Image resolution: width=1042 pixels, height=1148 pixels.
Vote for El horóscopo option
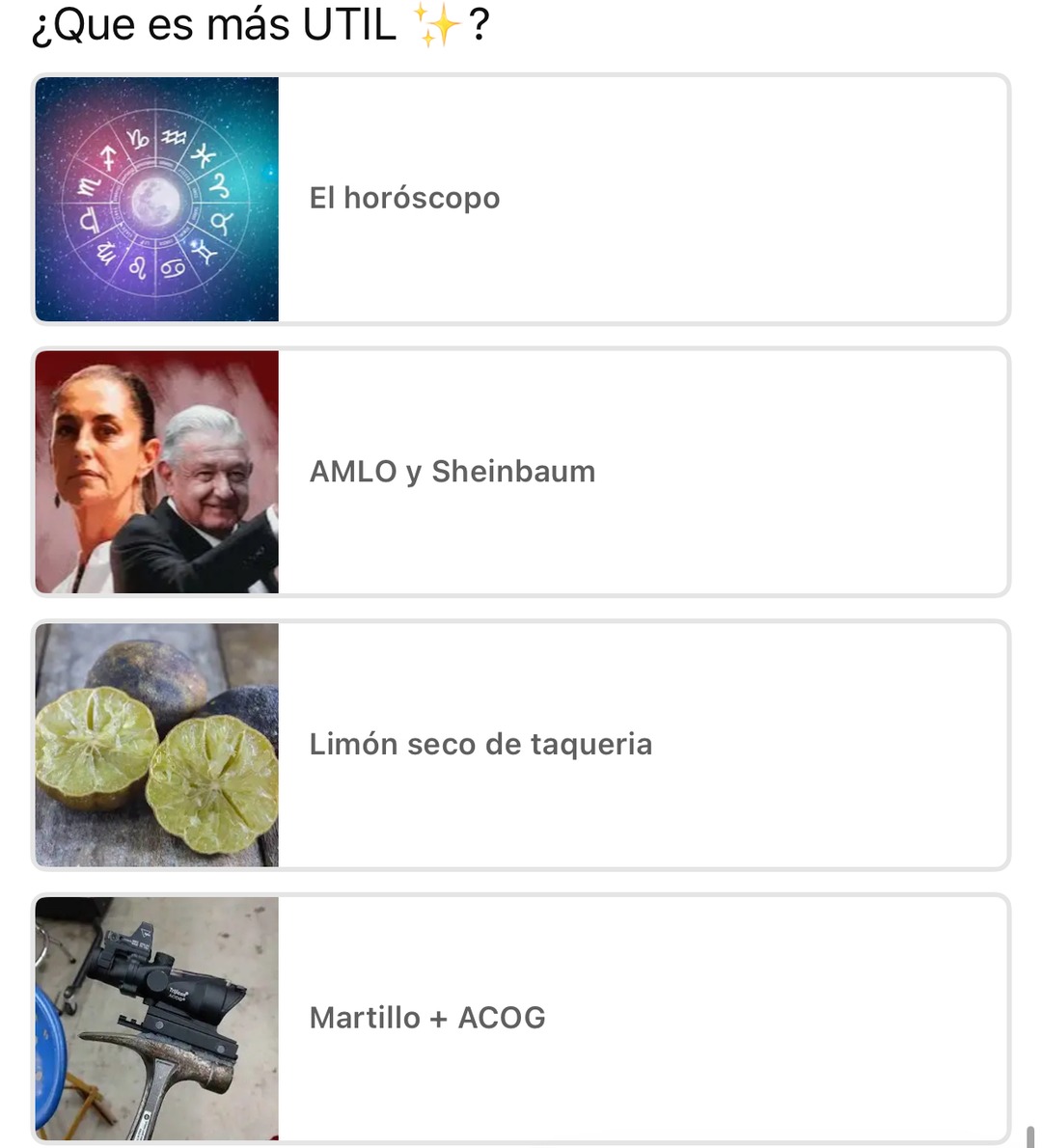521,199
